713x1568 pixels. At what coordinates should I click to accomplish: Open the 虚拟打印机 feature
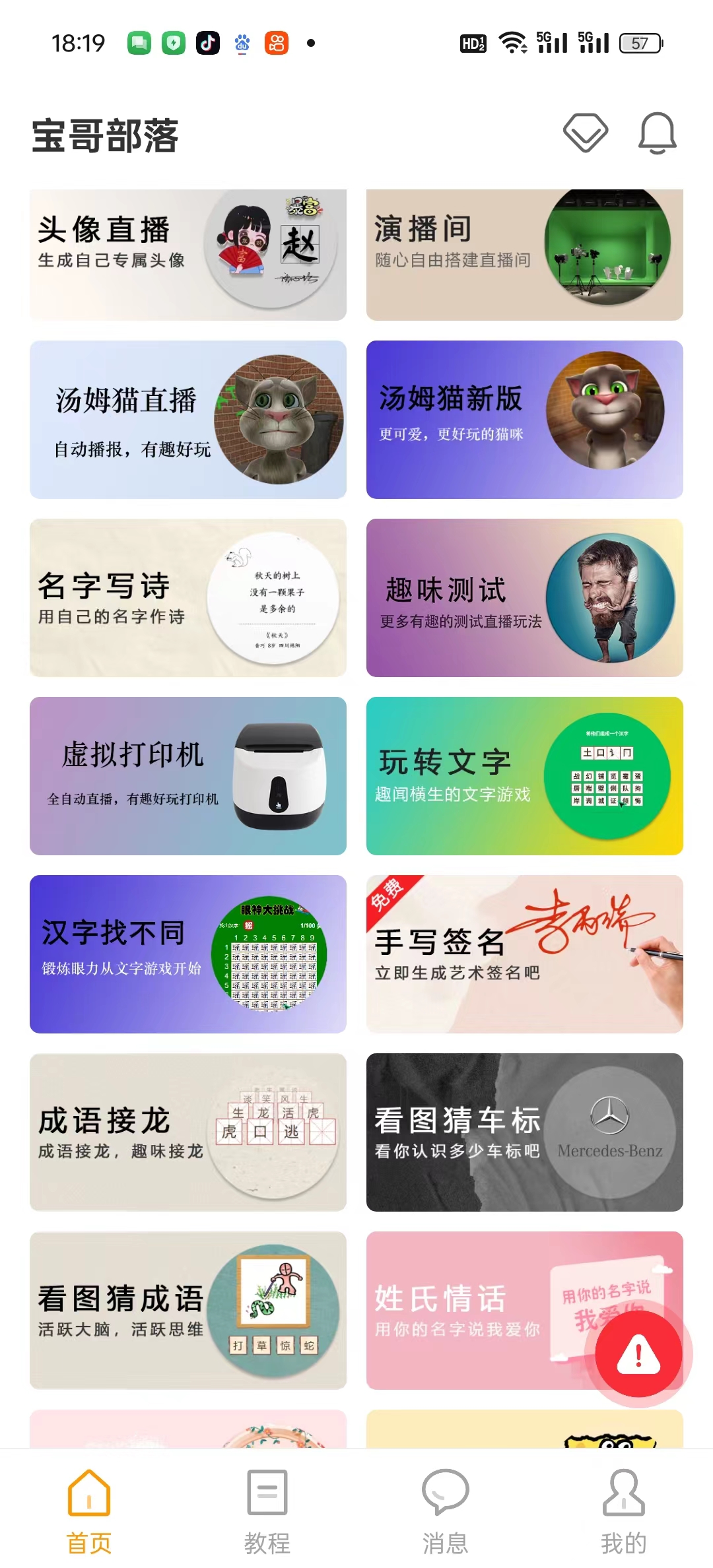(x=188, y=776)
